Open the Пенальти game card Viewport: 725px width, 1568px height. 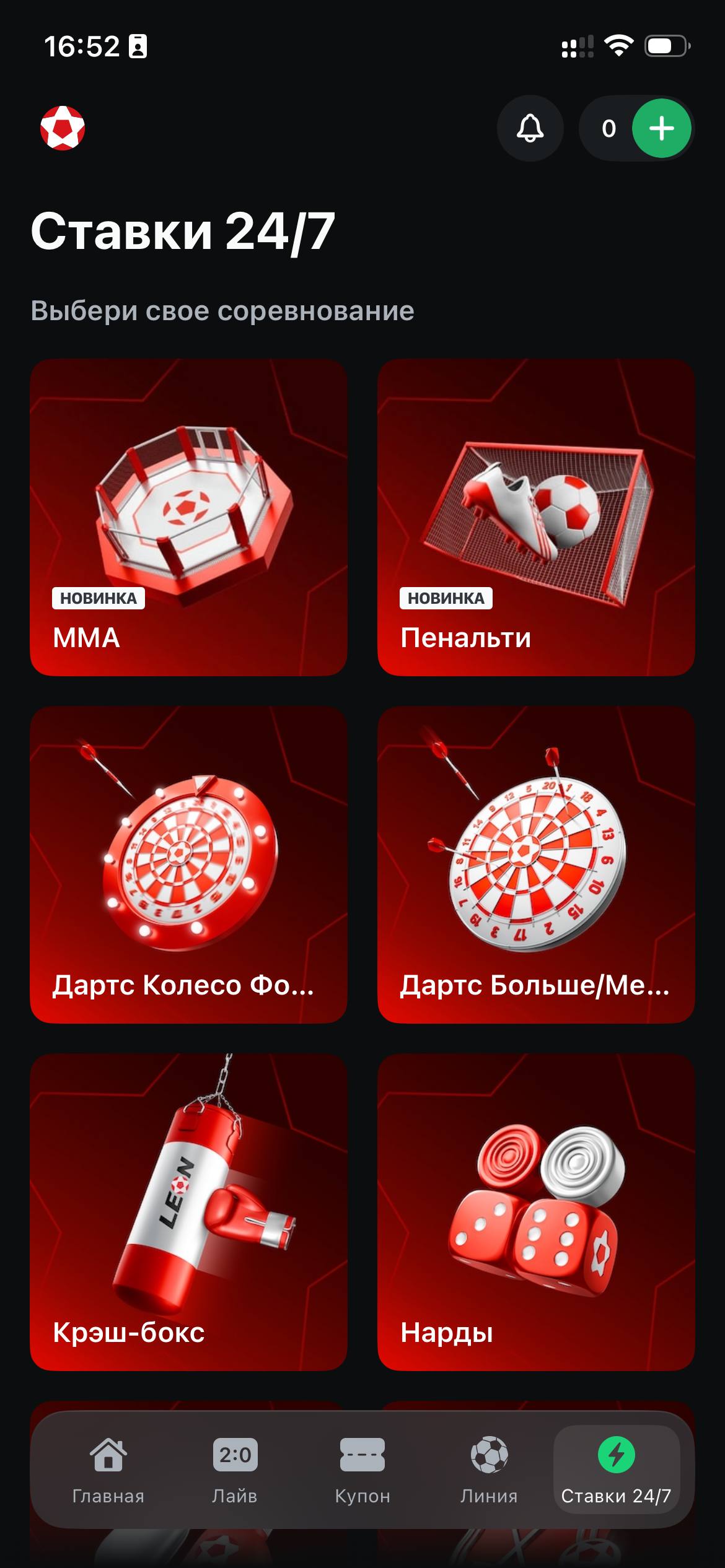(x=536, y=517)
